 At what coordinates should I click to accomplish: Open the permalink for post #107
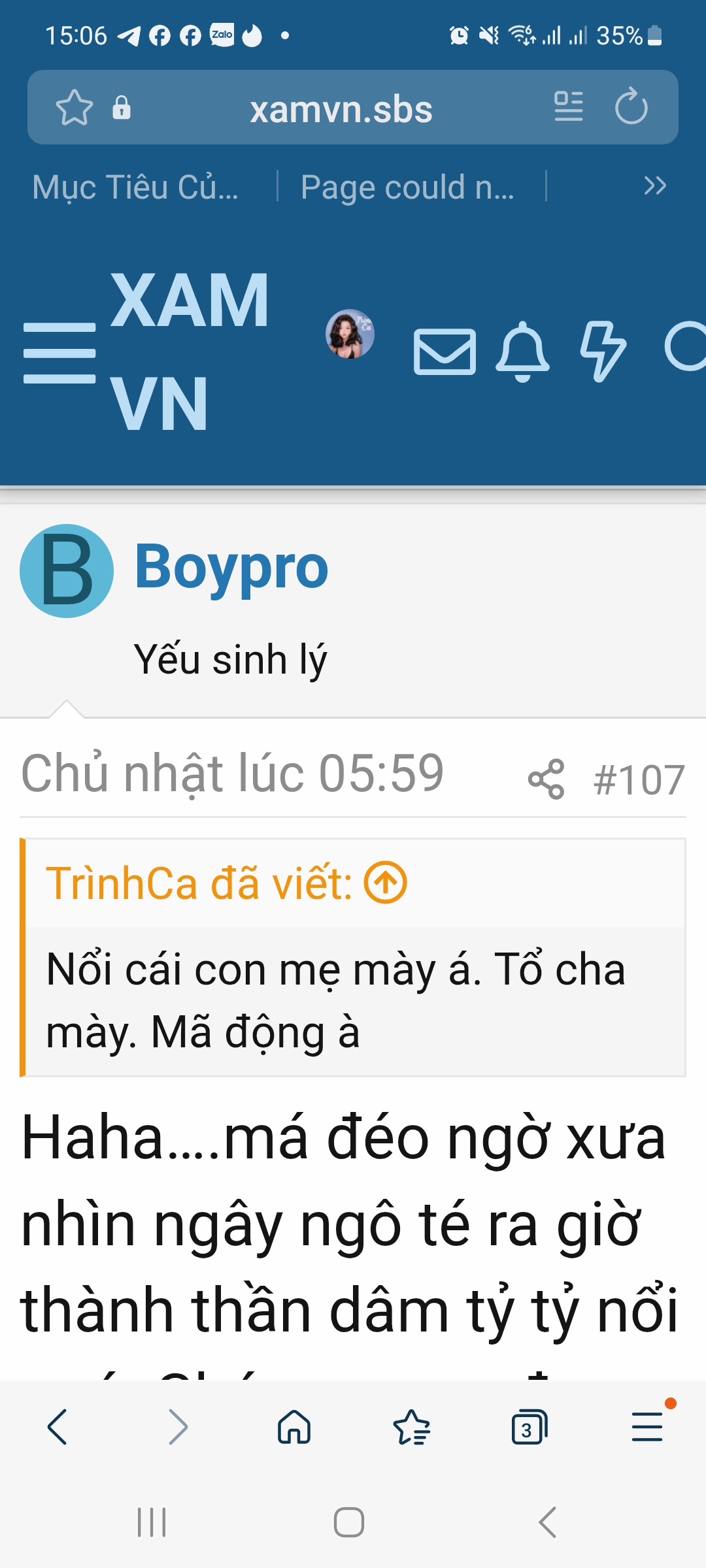[639, 780]
